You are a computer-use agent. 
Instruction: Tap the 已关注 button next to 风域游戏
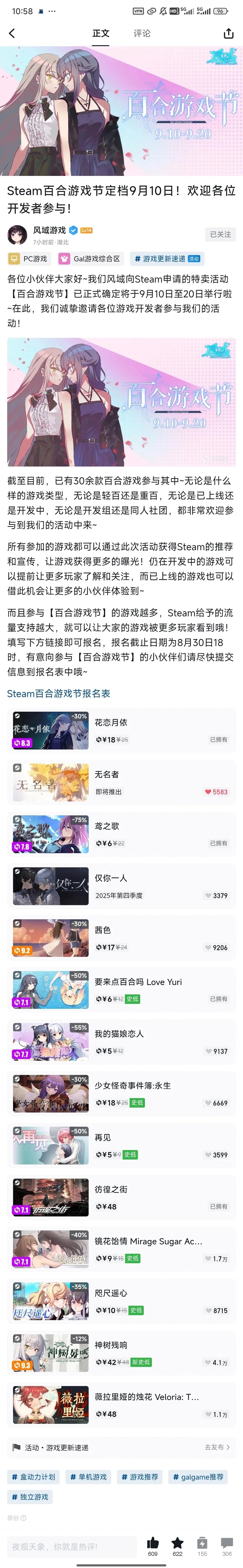pyautogui.click(x=220, y=234)
